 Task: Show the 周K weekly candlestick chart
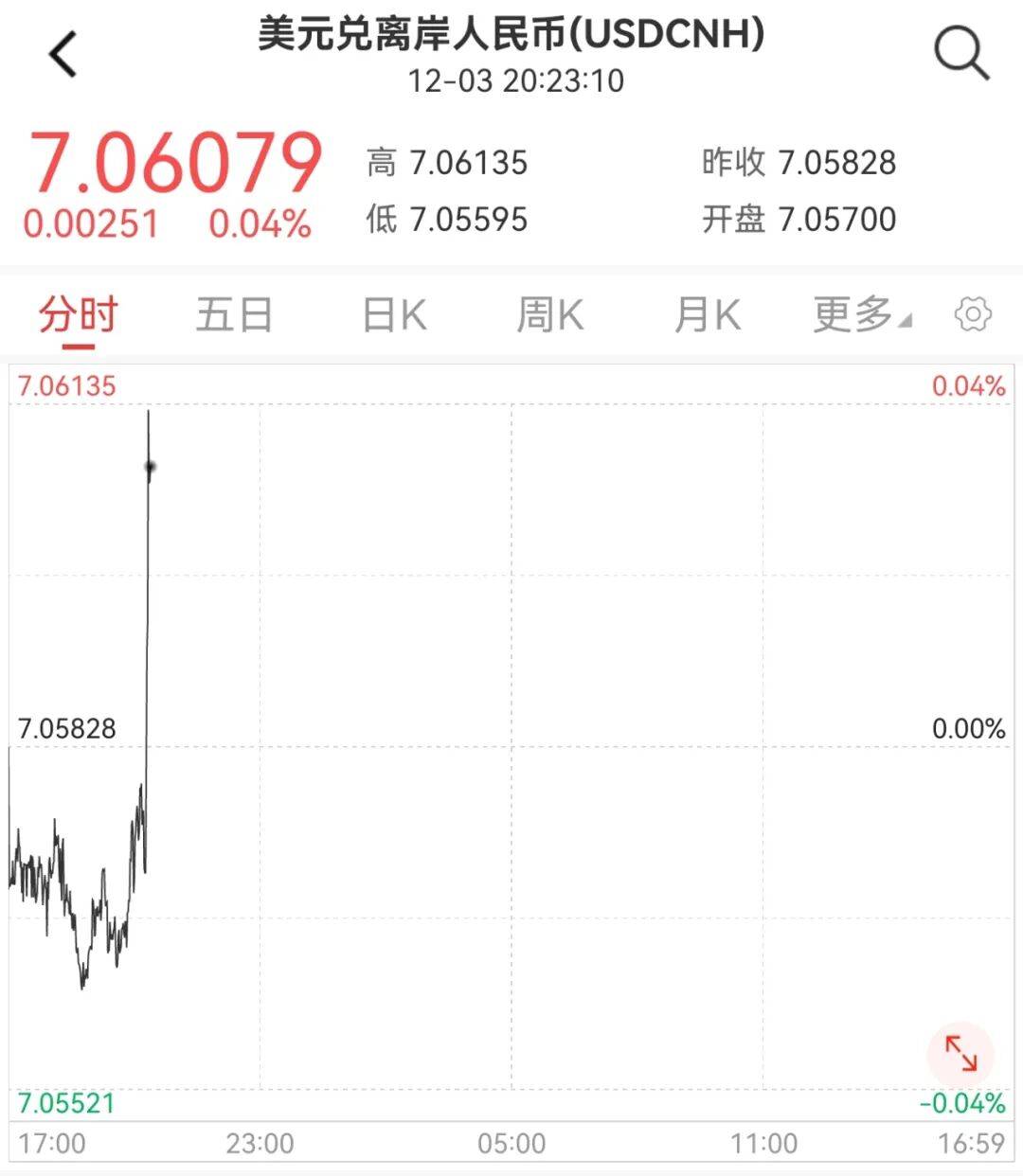(x=550, y=314)
